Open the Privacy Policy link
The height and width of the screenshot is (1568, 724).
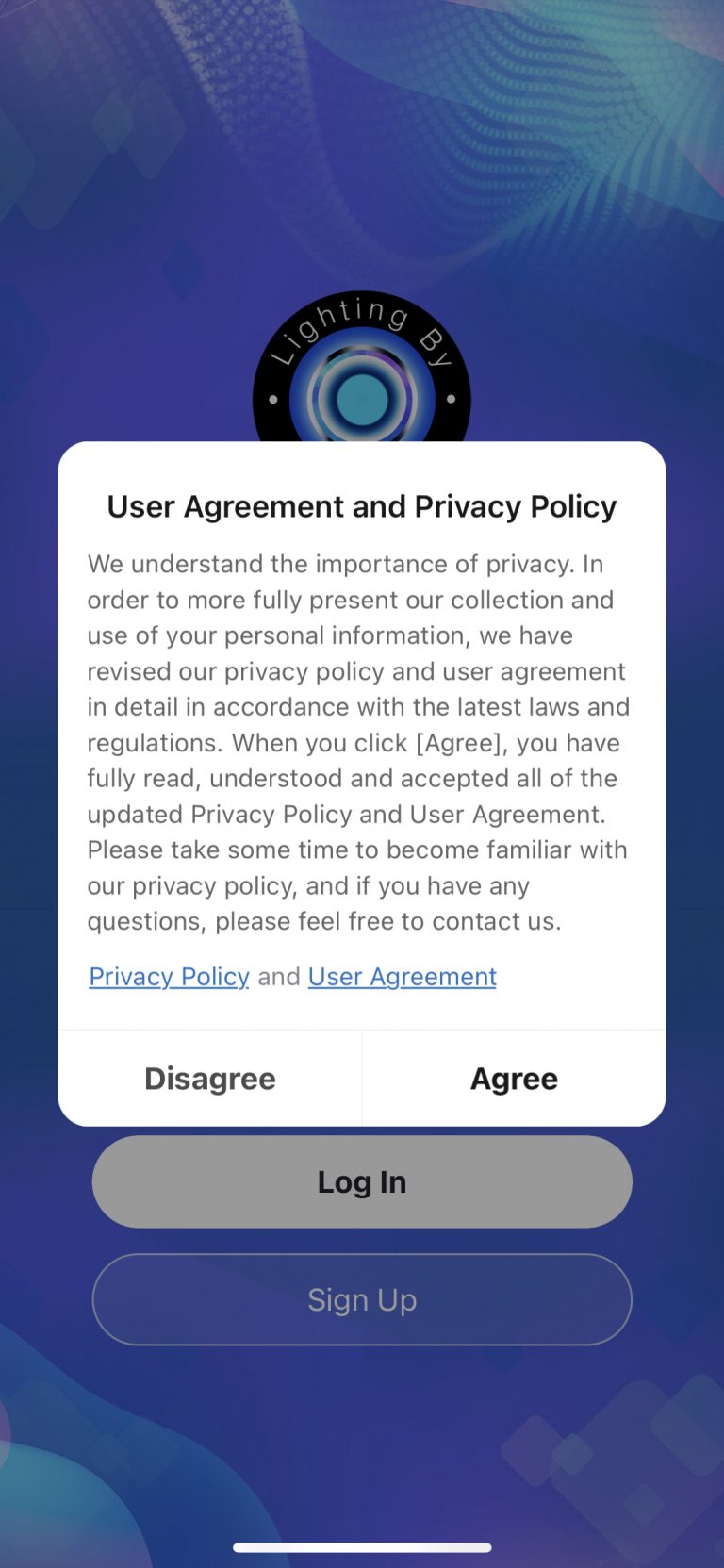(x=169, y=977)
